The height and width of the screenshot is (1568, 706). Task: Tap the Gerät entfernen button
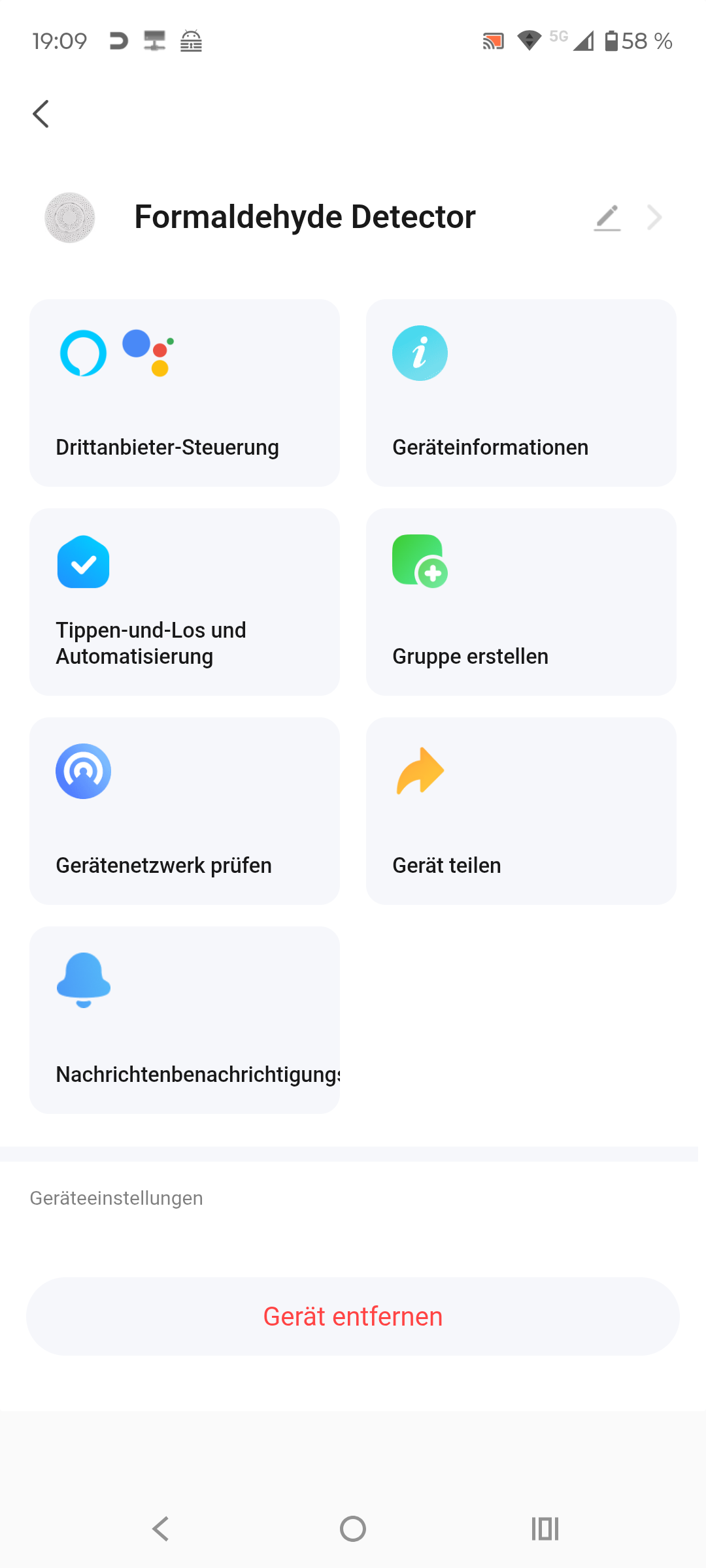click(353, 1316)
